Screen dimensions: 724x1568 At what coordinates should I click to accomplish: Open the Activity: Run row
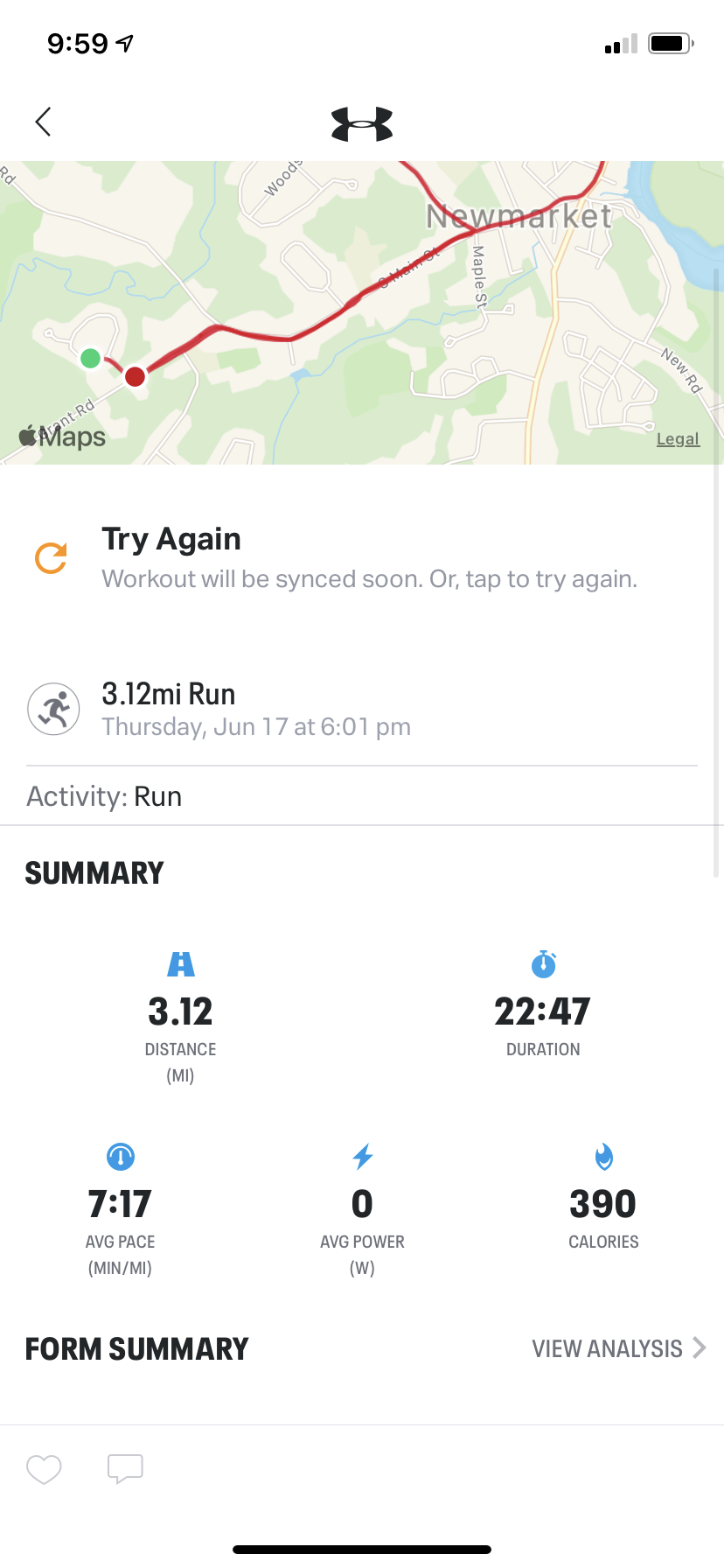[362, 796]
